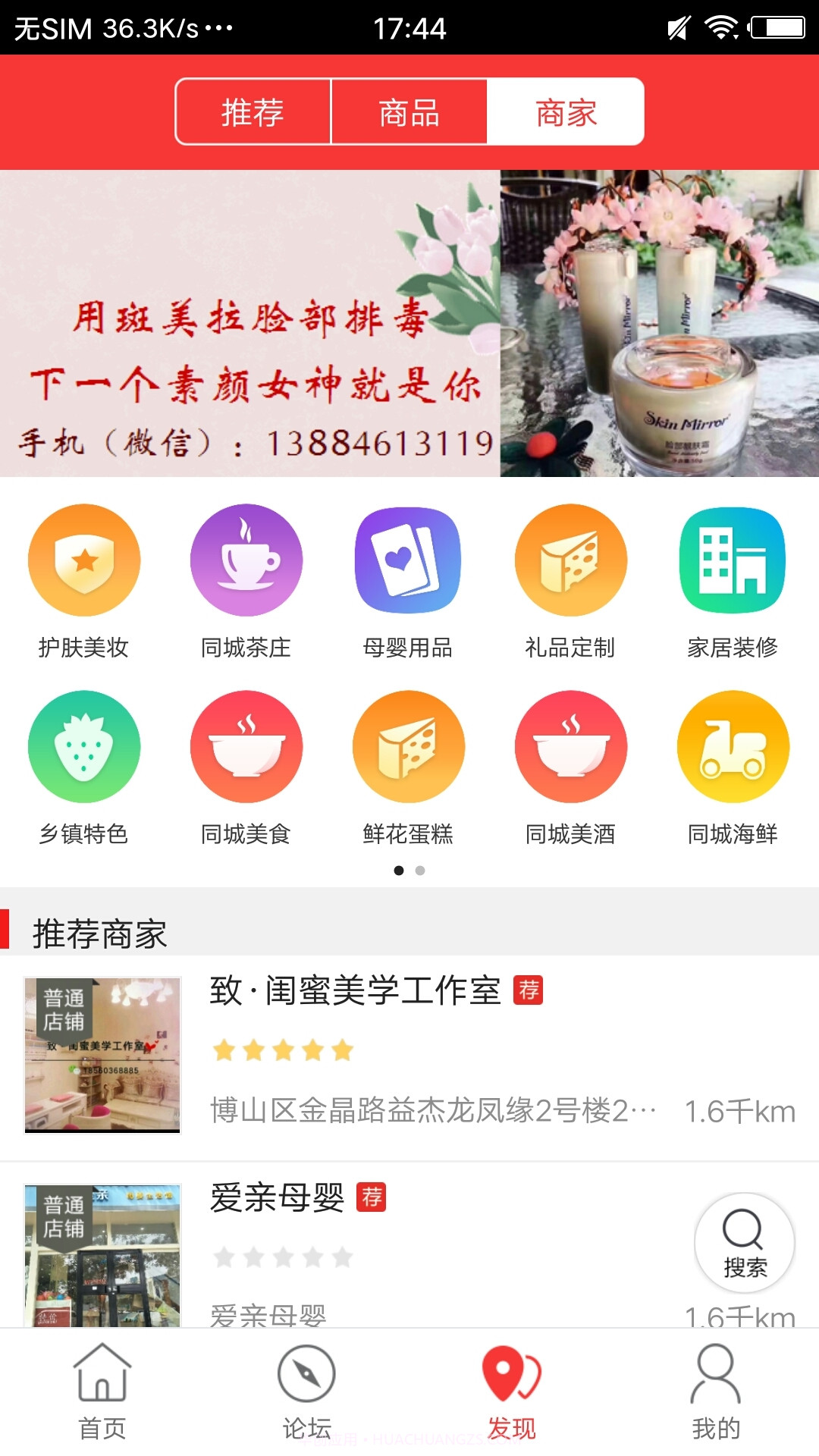Tap the floating 搜索 search button
The image size is (819, 1456).
pos(745,1242)
